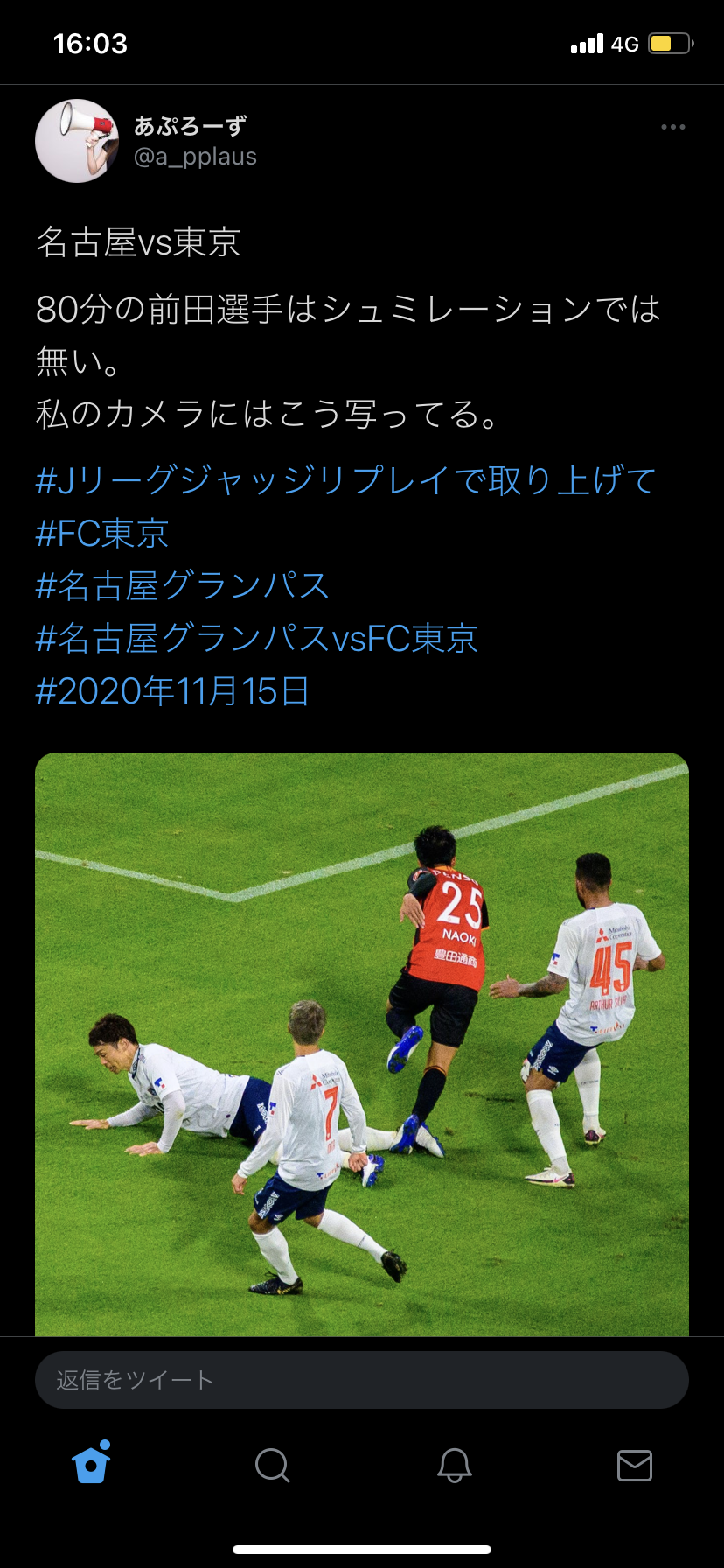Open hashtag #Jリーグジャッジリプレイで取り上げて
724x1568 pixels.
(x=346, y=480)
